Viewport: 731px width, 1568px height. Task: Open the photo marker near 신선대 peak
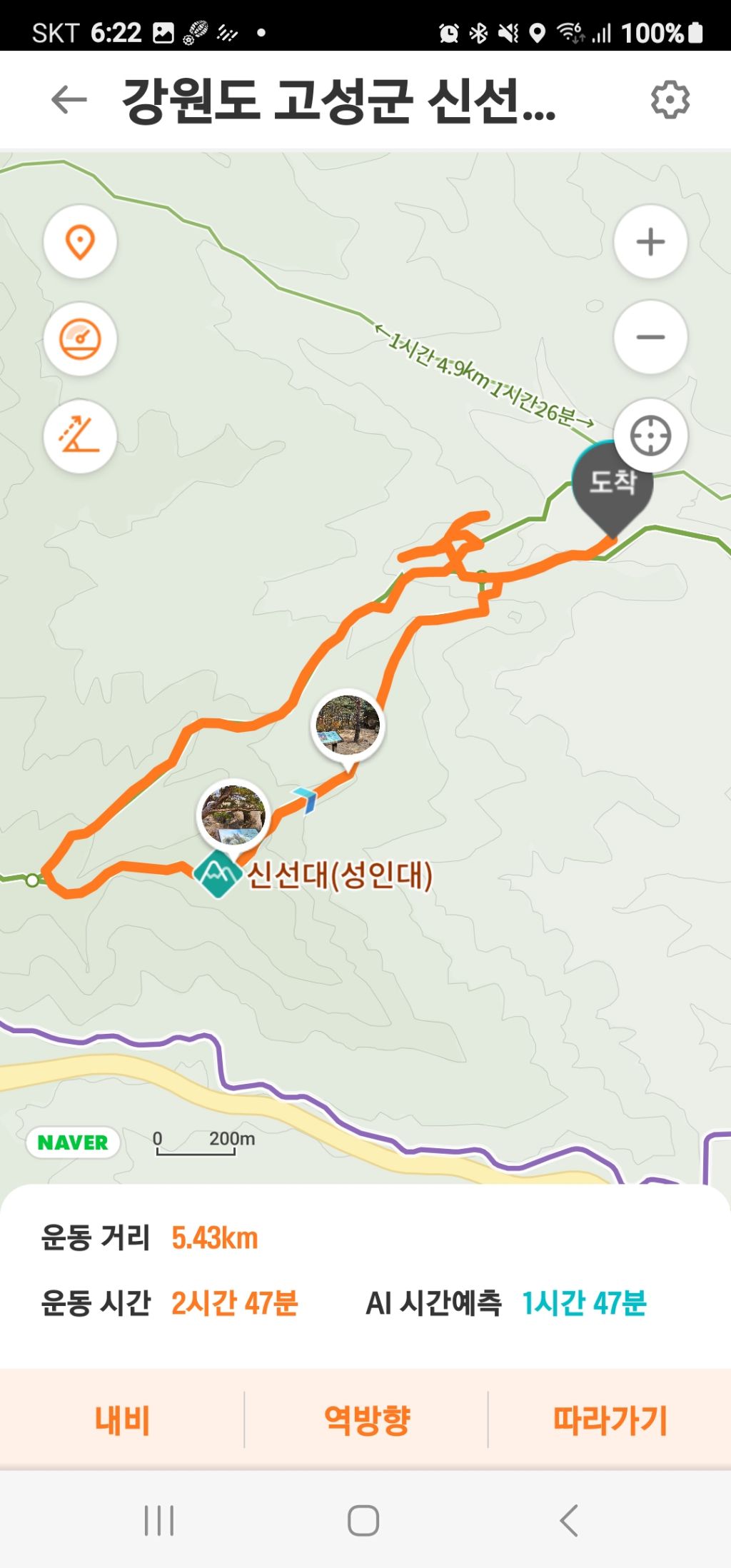[233, 815]
